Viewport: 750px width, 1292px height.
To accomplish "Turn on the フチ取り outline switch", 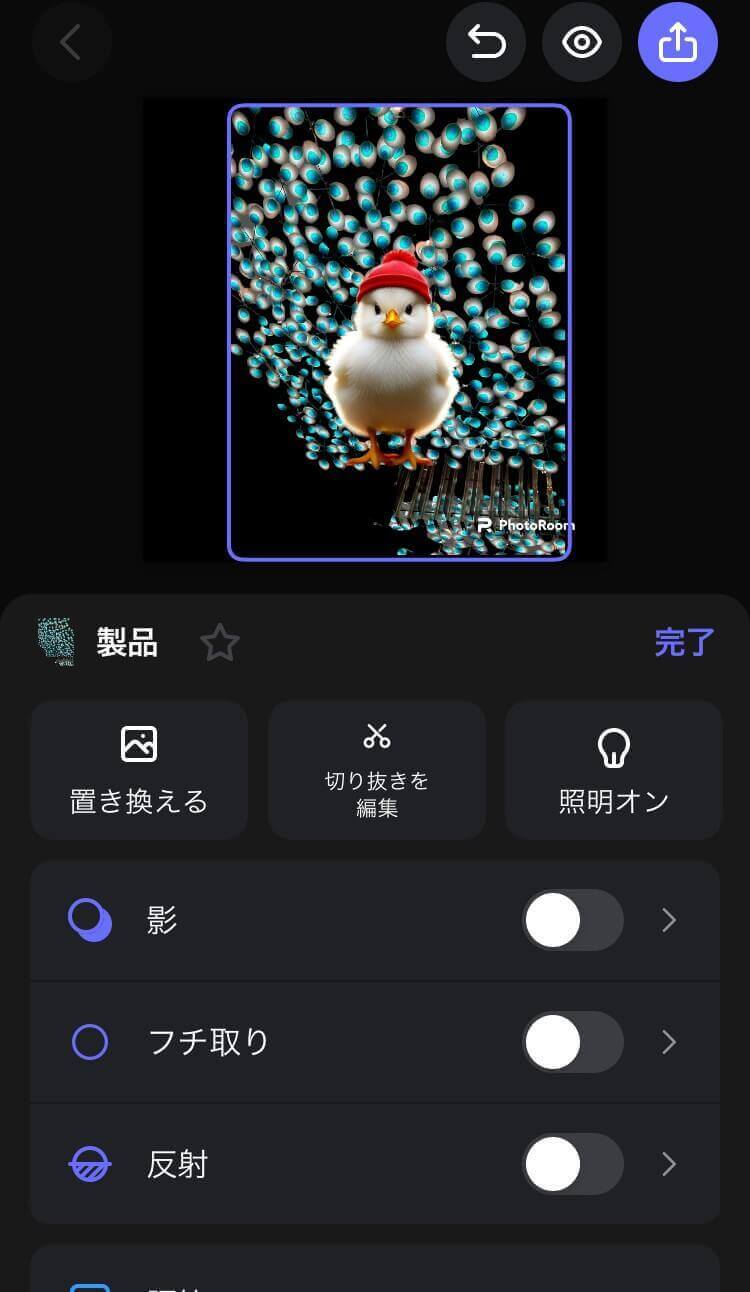I will (572, 1042).
